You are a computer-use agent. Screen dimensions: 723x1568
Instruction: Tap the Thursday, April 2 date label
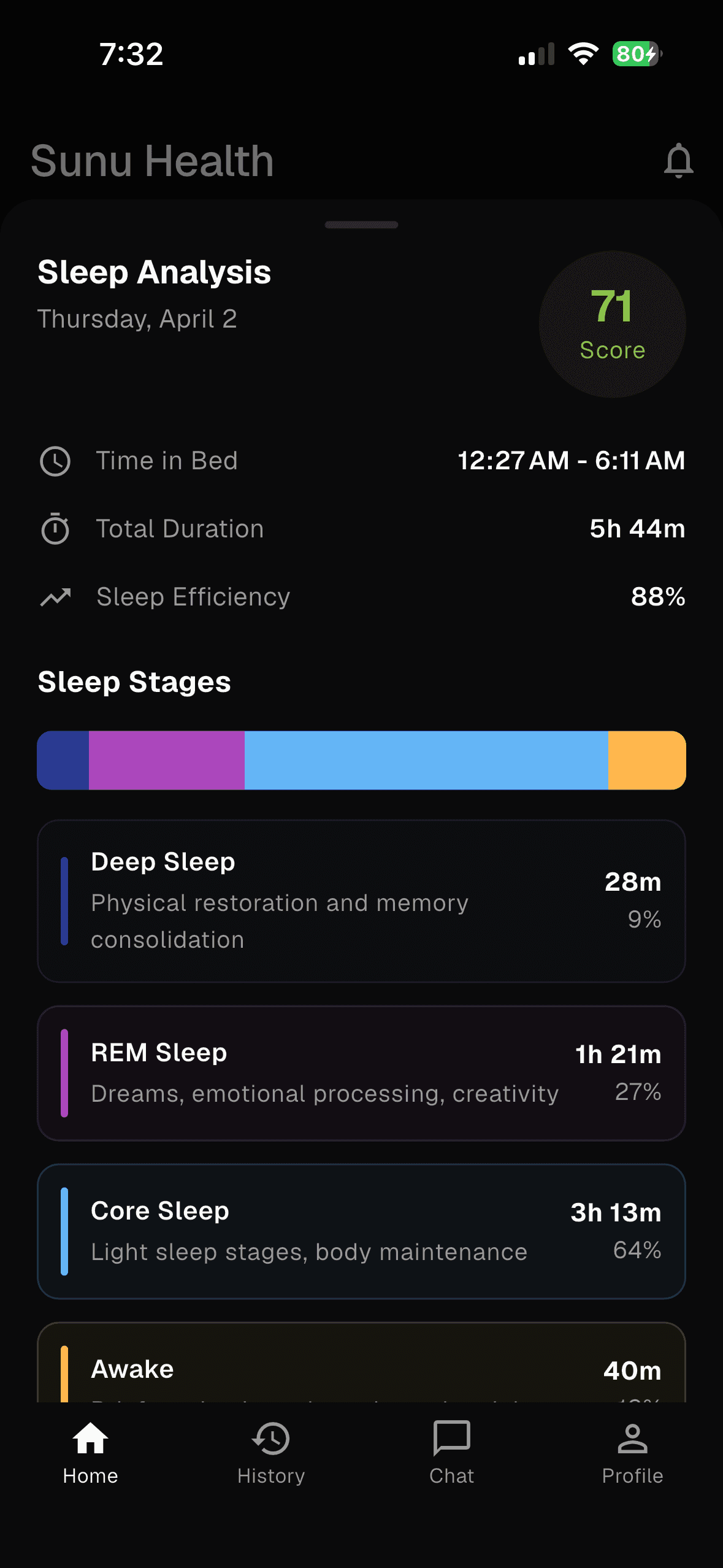139,318
